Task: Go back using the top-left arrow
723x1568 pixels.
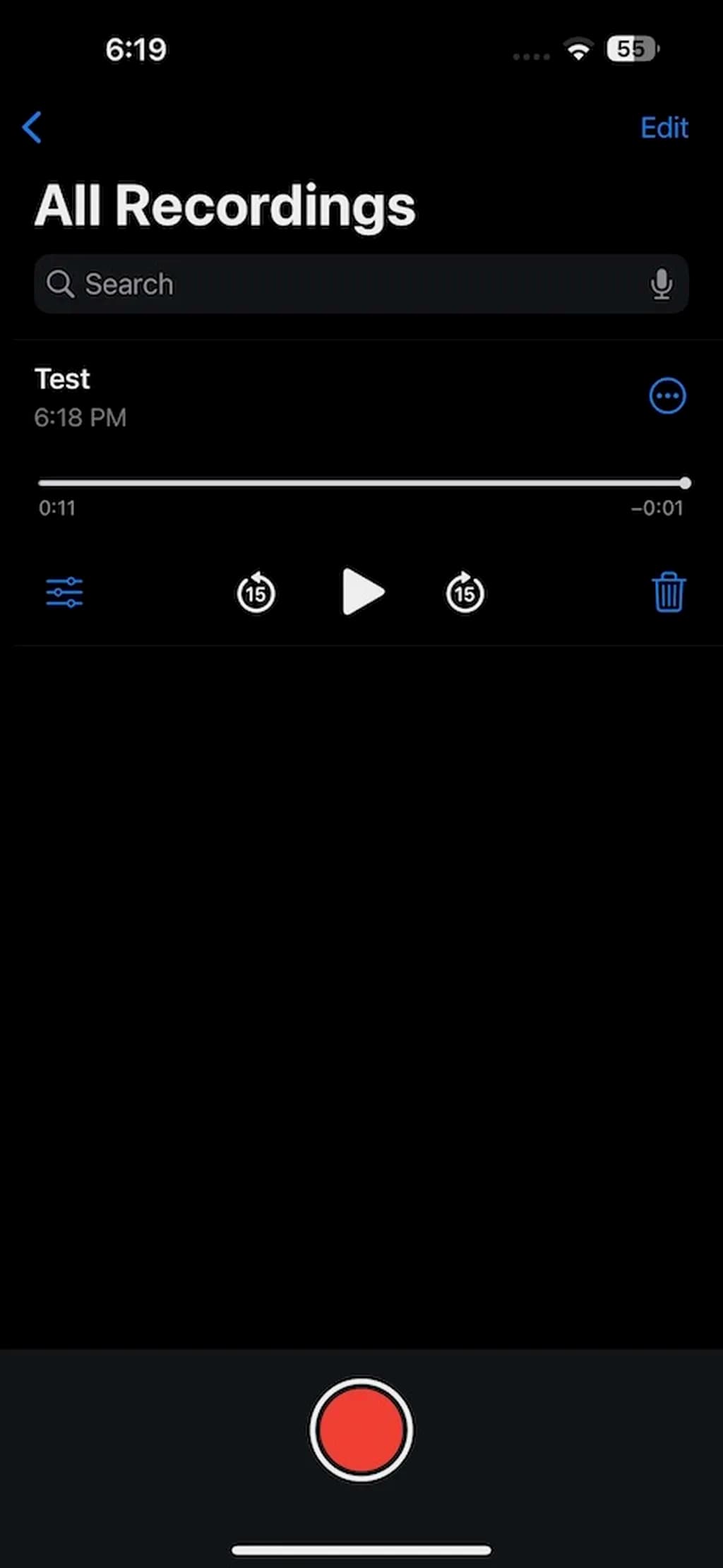Action: click(x=32, y=128)
